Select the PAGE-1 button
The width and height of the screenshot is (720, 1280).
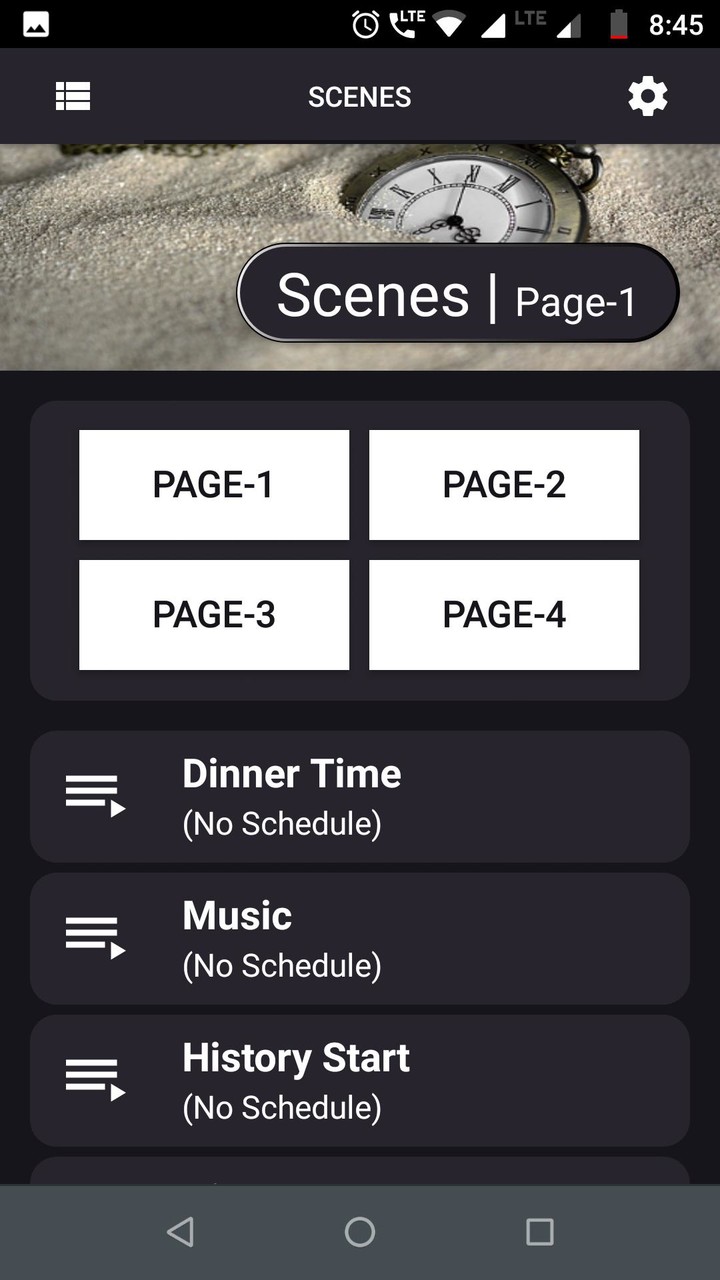214,484
